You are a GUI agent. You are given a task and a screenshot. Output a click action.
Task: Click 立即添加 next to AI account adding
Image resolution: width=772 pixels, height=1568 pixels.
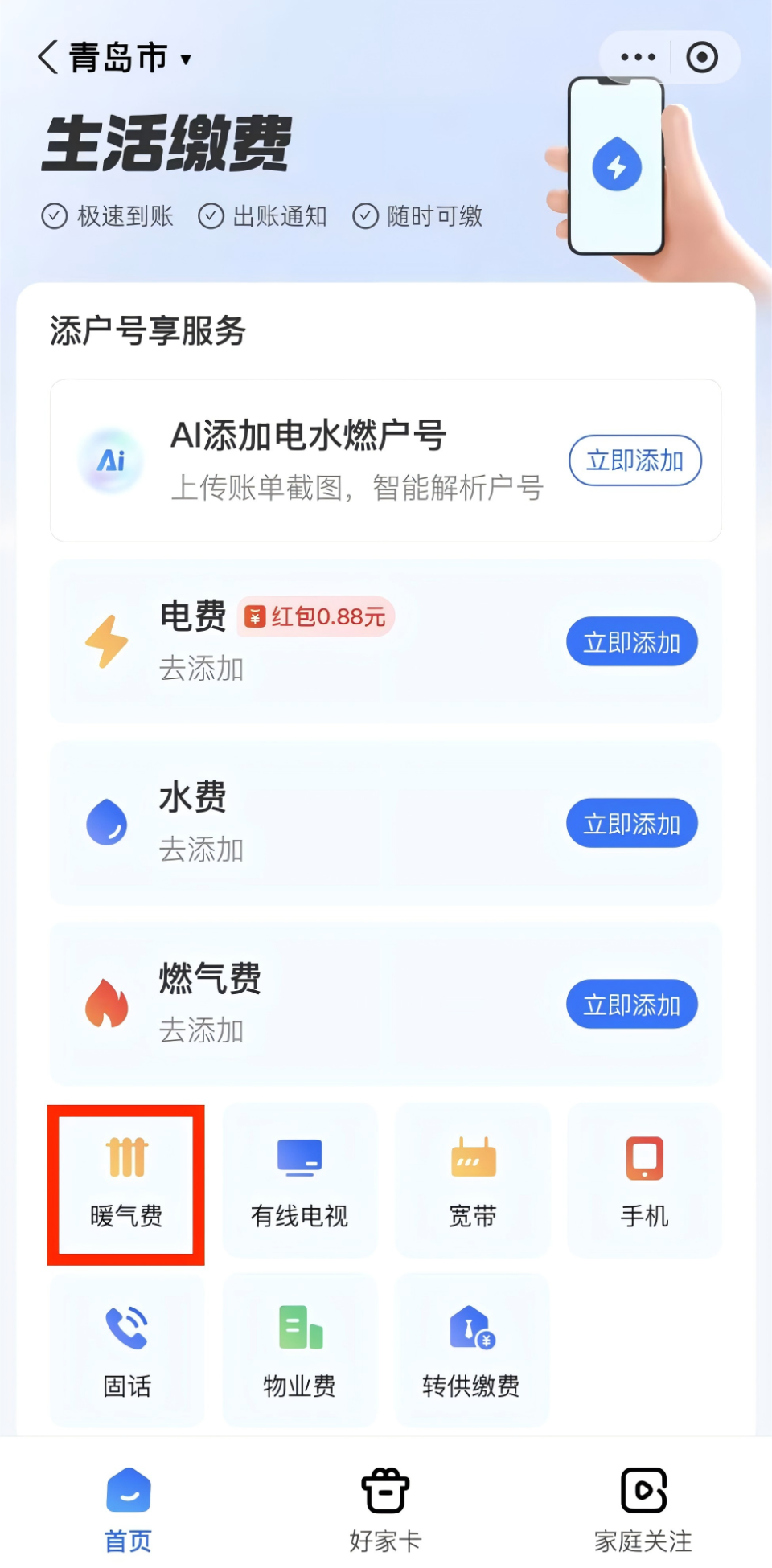point(634,461)
